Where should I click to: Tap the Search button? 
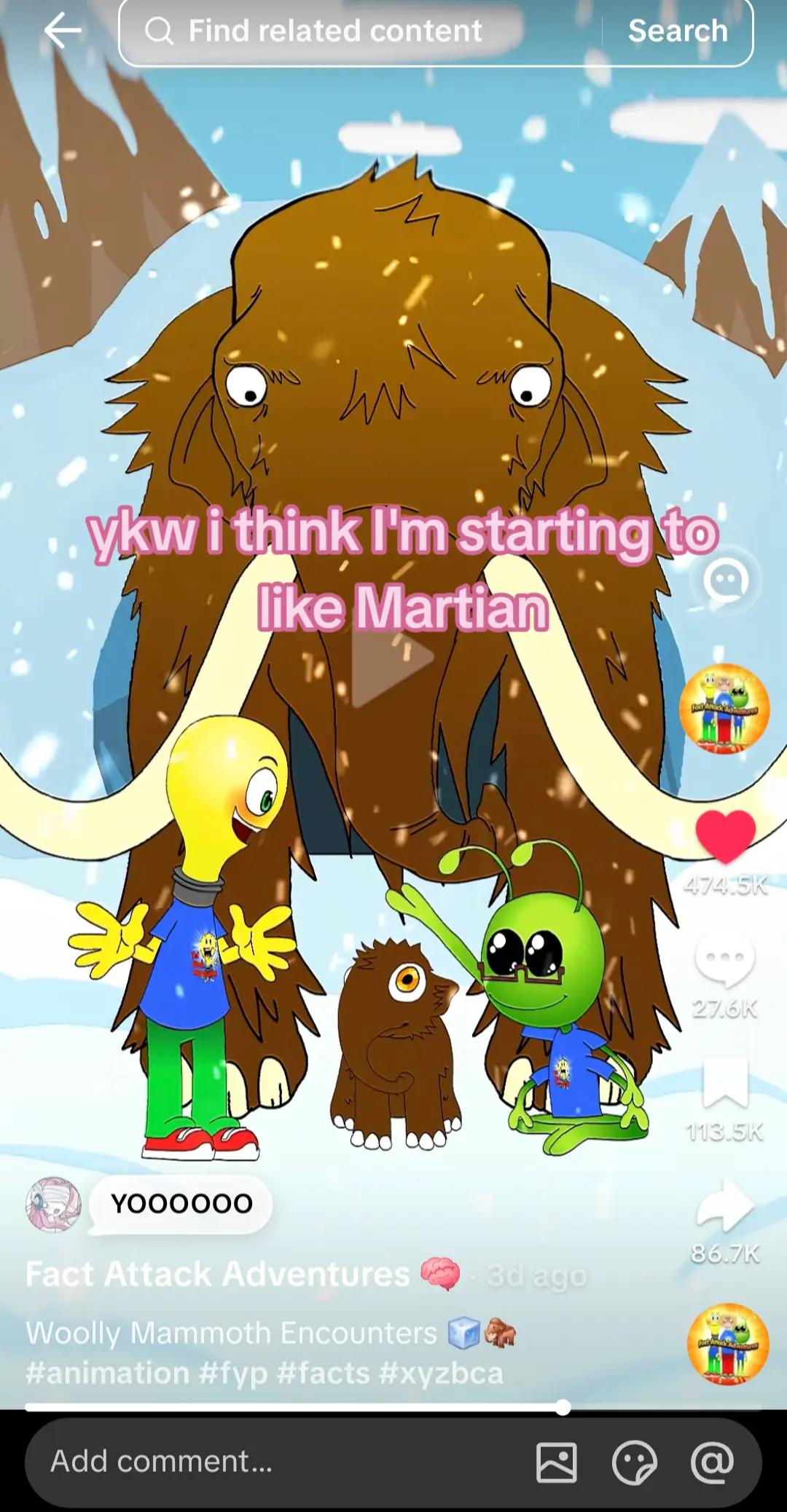point(678,31)
